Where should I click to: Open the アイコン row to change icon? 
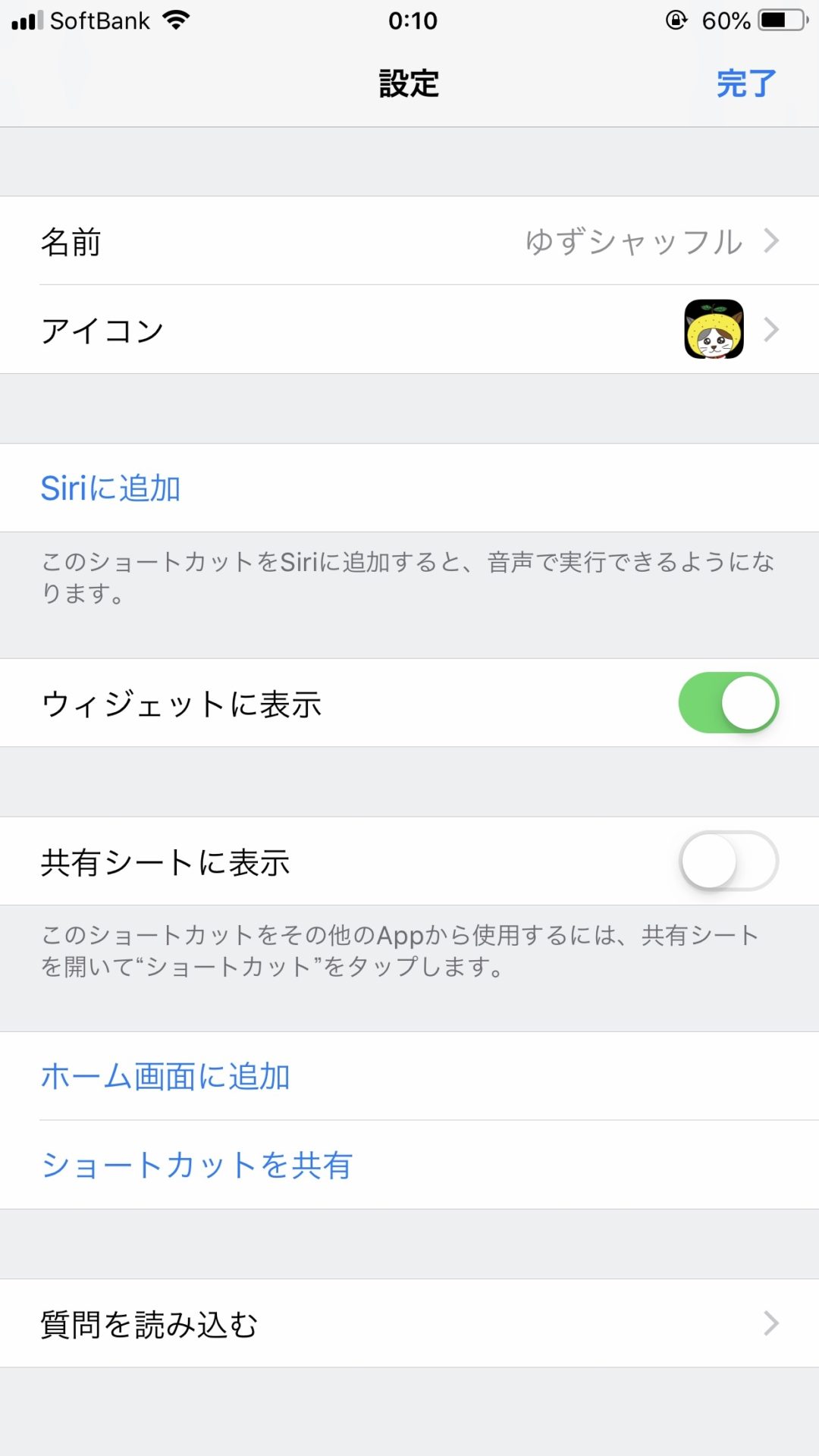pos(409,330)
